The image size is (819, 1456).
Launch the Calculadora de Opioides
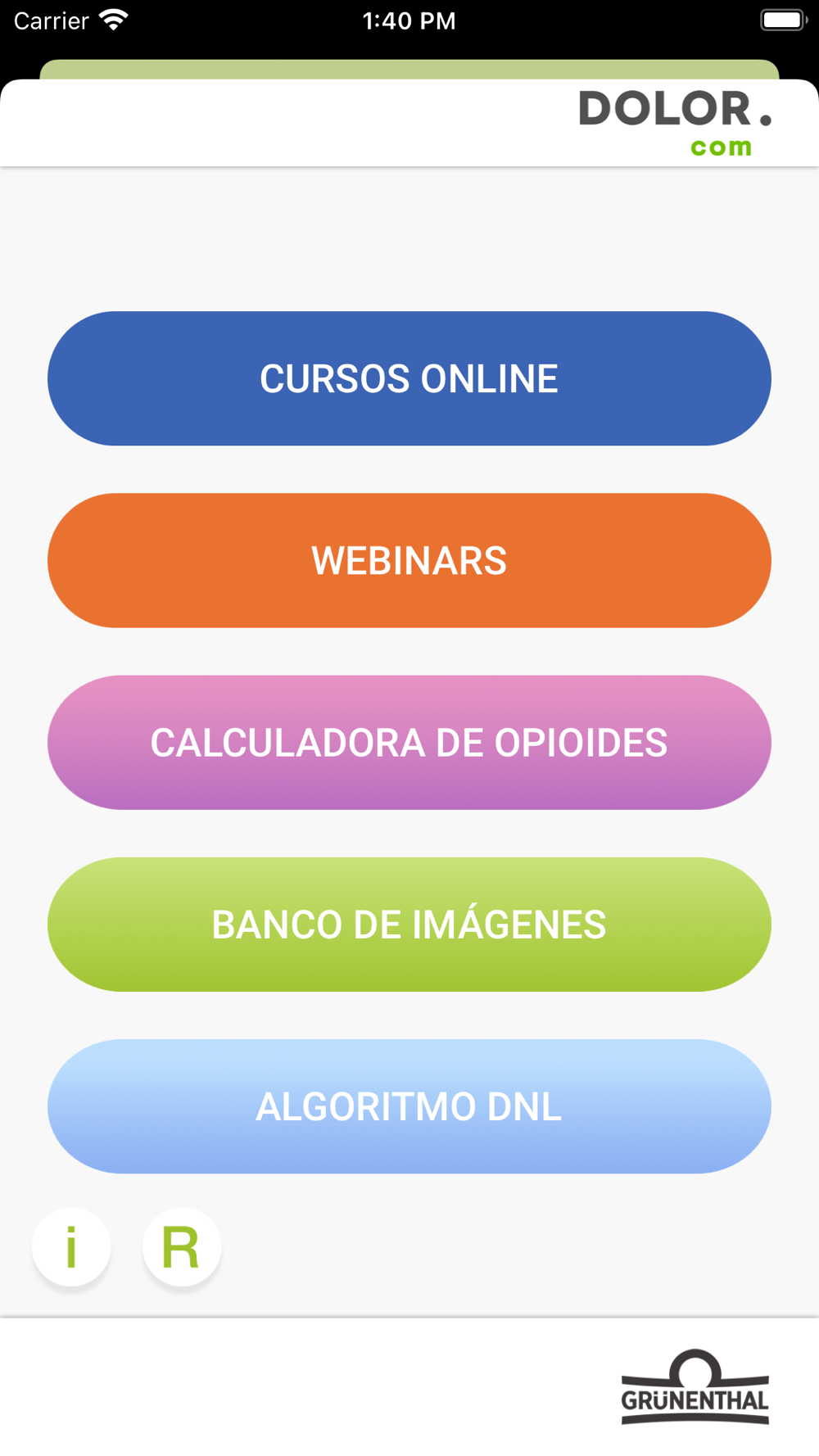tap(409, 743)
